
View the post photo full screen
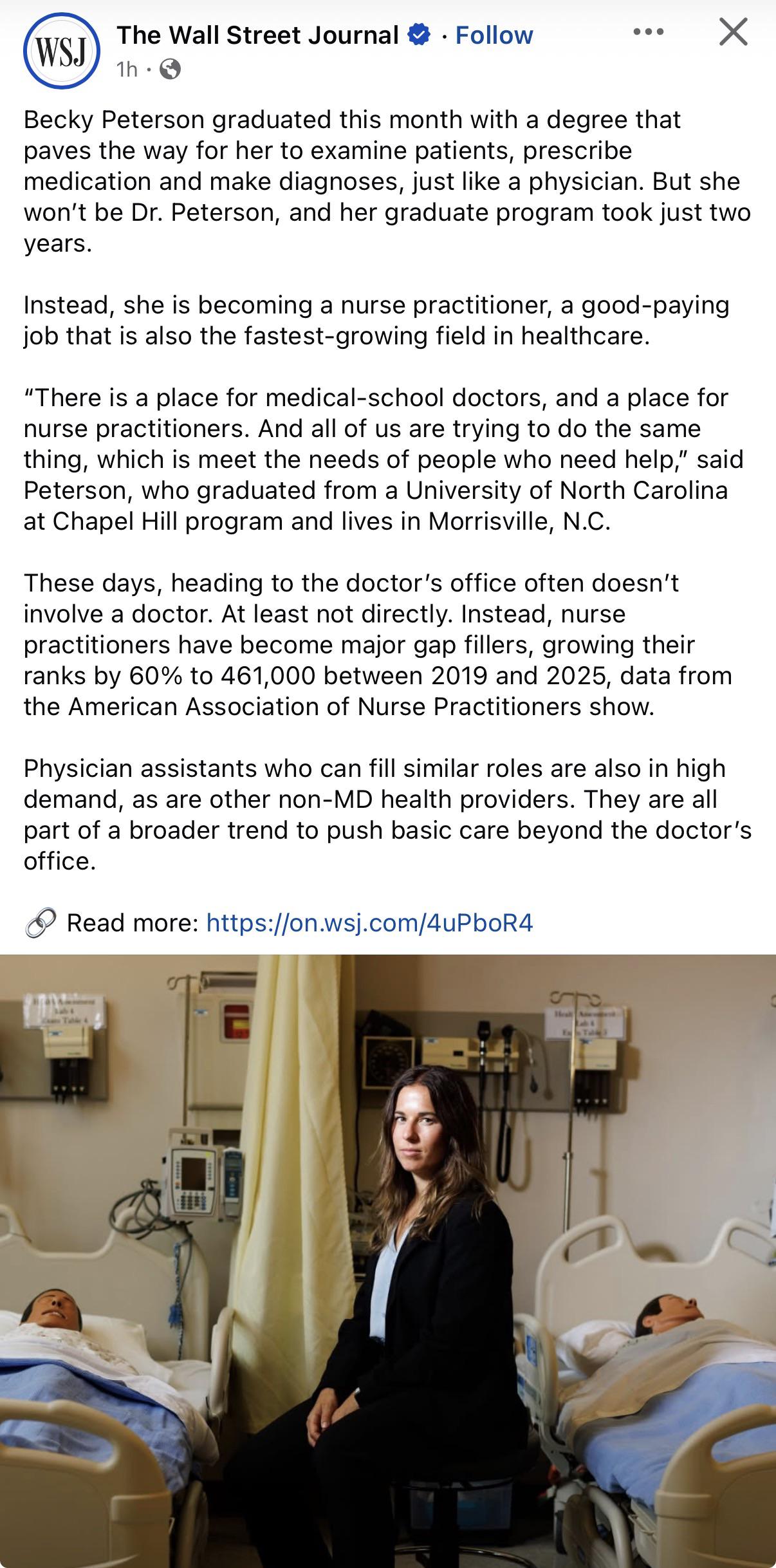point(388,1261)
